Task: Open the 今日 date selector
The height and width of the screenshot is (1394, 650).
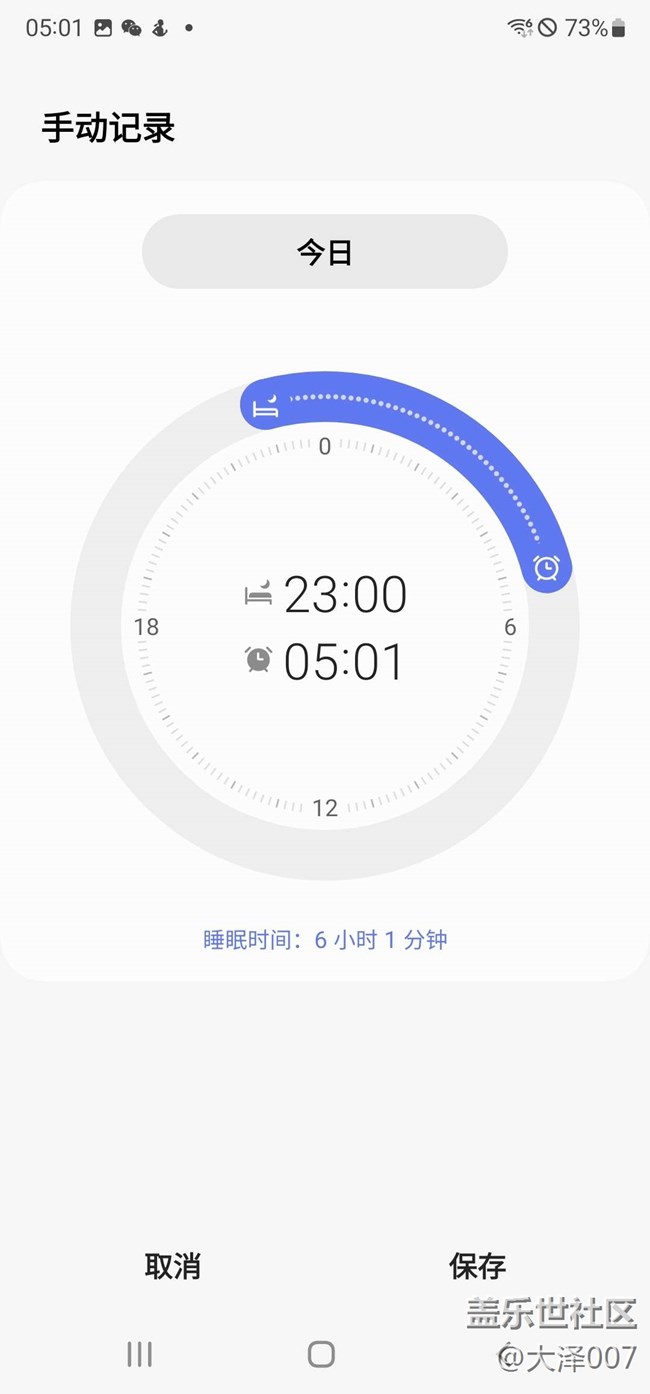Action: click(325, 252)
